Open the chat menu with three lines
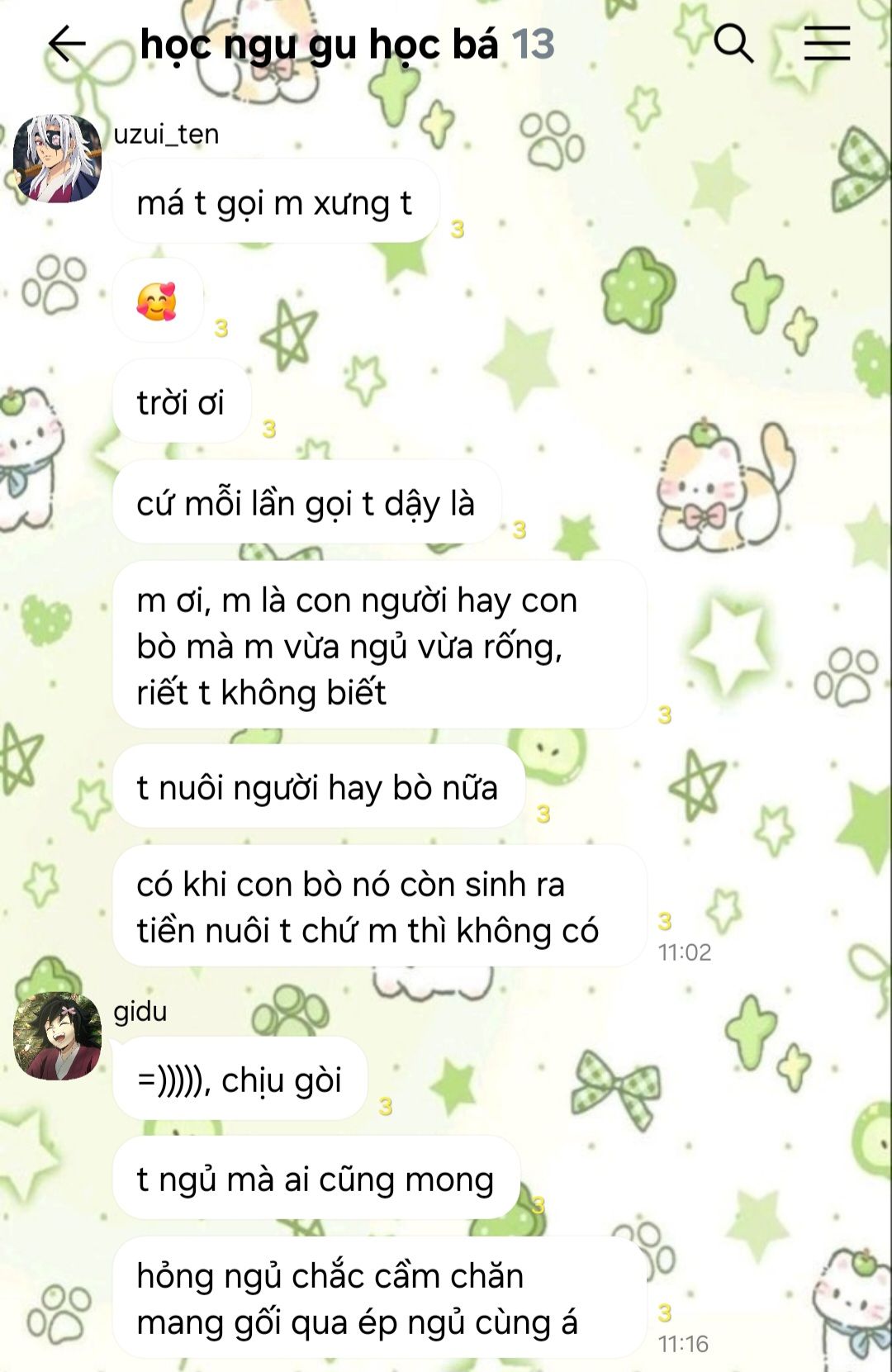 click(827, 43)
